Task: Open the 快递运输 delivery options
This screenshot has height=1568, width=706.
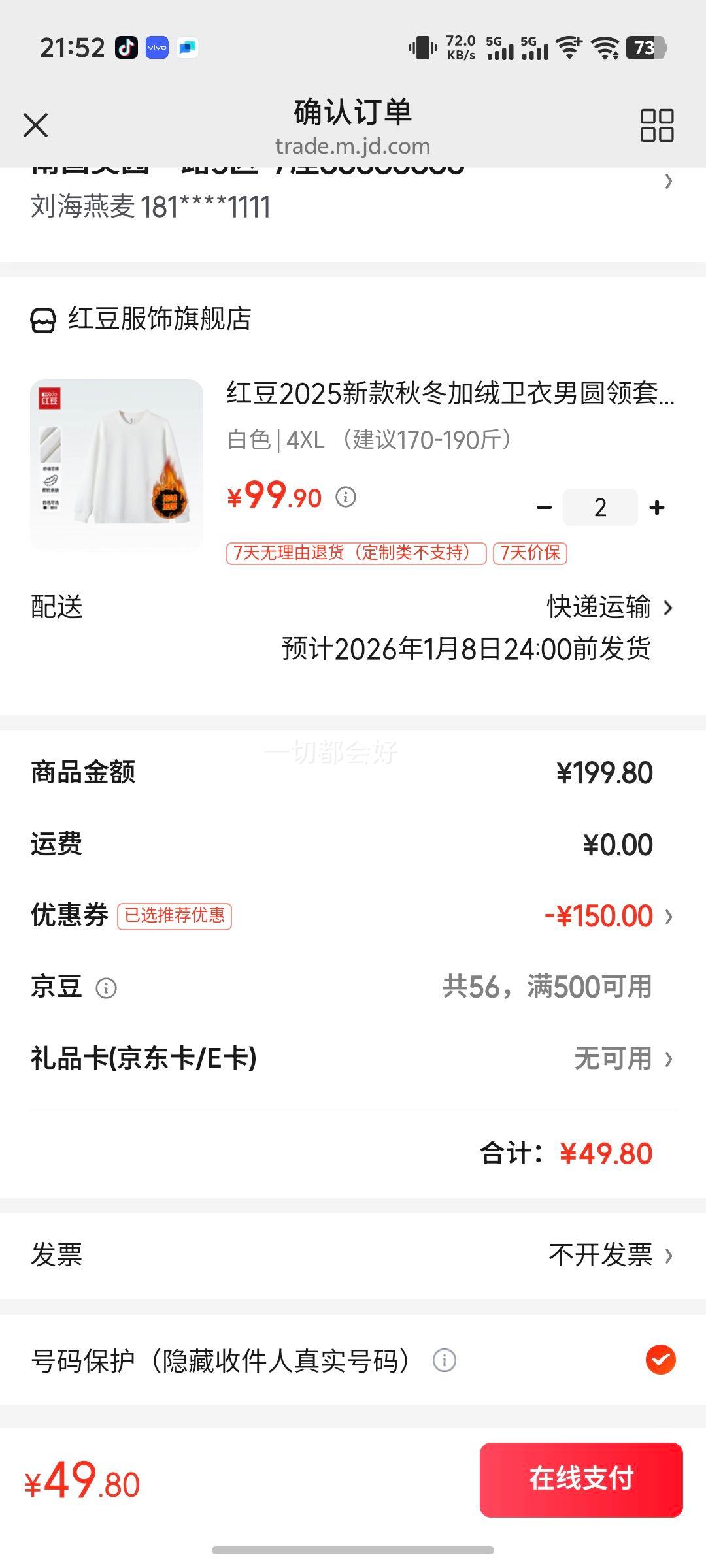Action: click(x=609, y=608)
